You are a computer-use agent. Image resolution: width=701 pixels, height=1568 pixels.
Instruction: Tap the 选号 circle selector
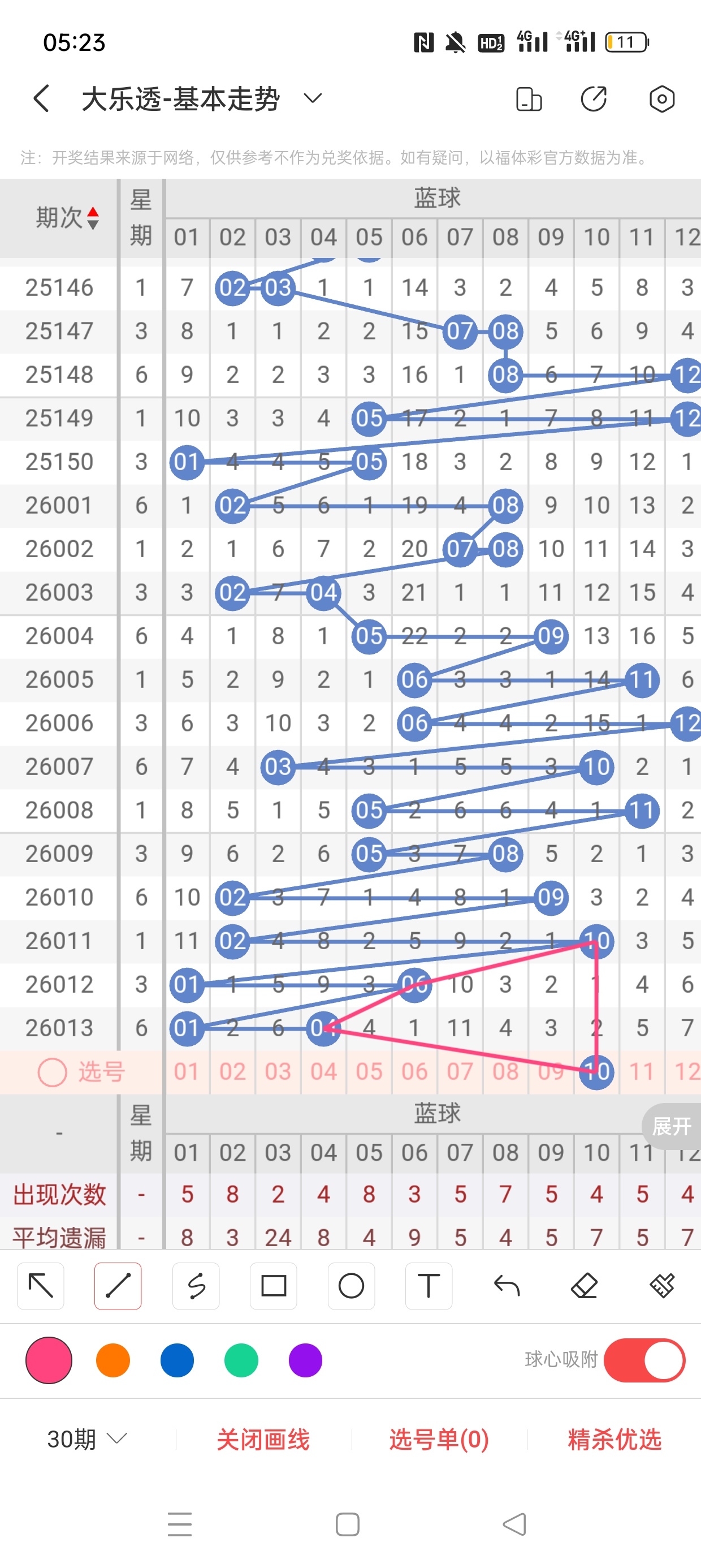click(53, 1072)
